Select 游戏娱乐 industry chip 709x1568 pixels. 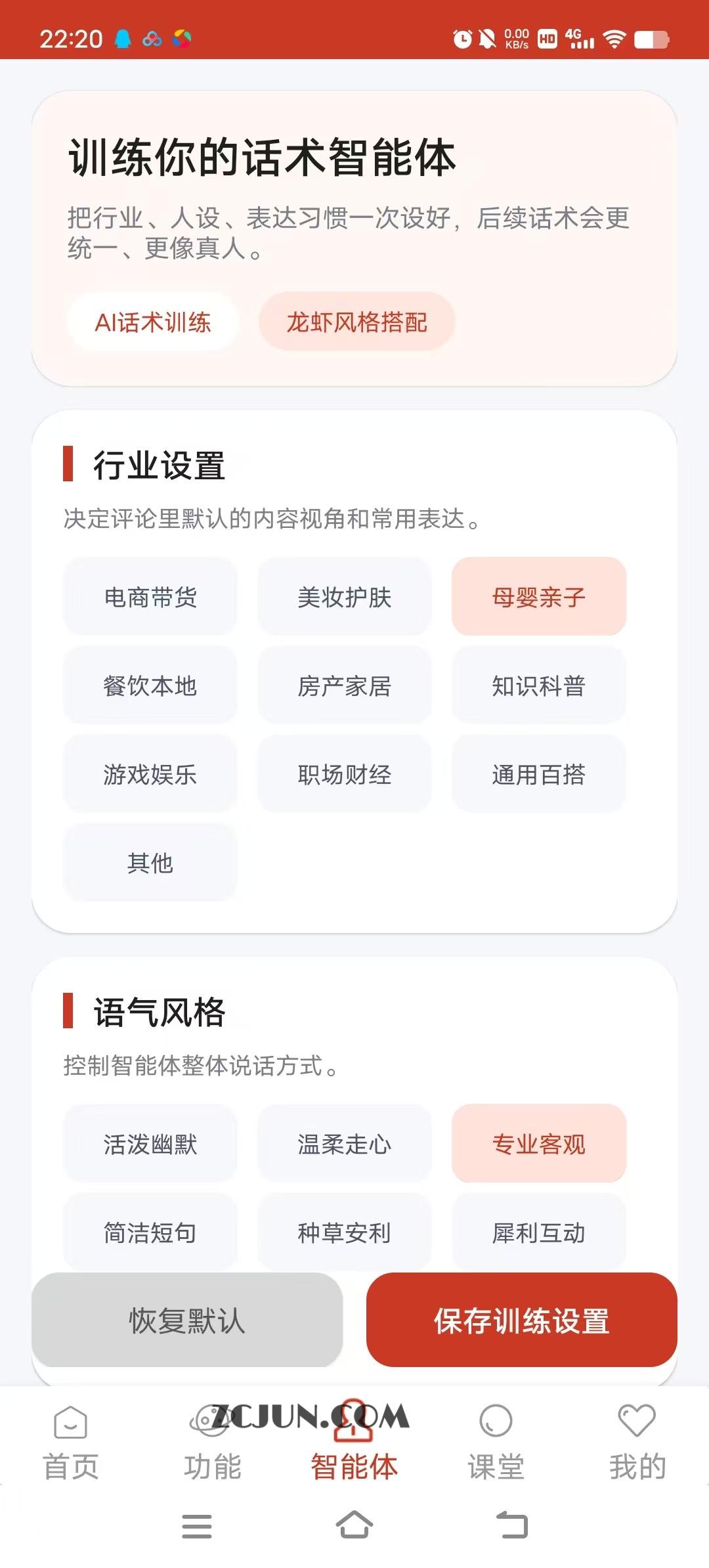tap(150, 774)
